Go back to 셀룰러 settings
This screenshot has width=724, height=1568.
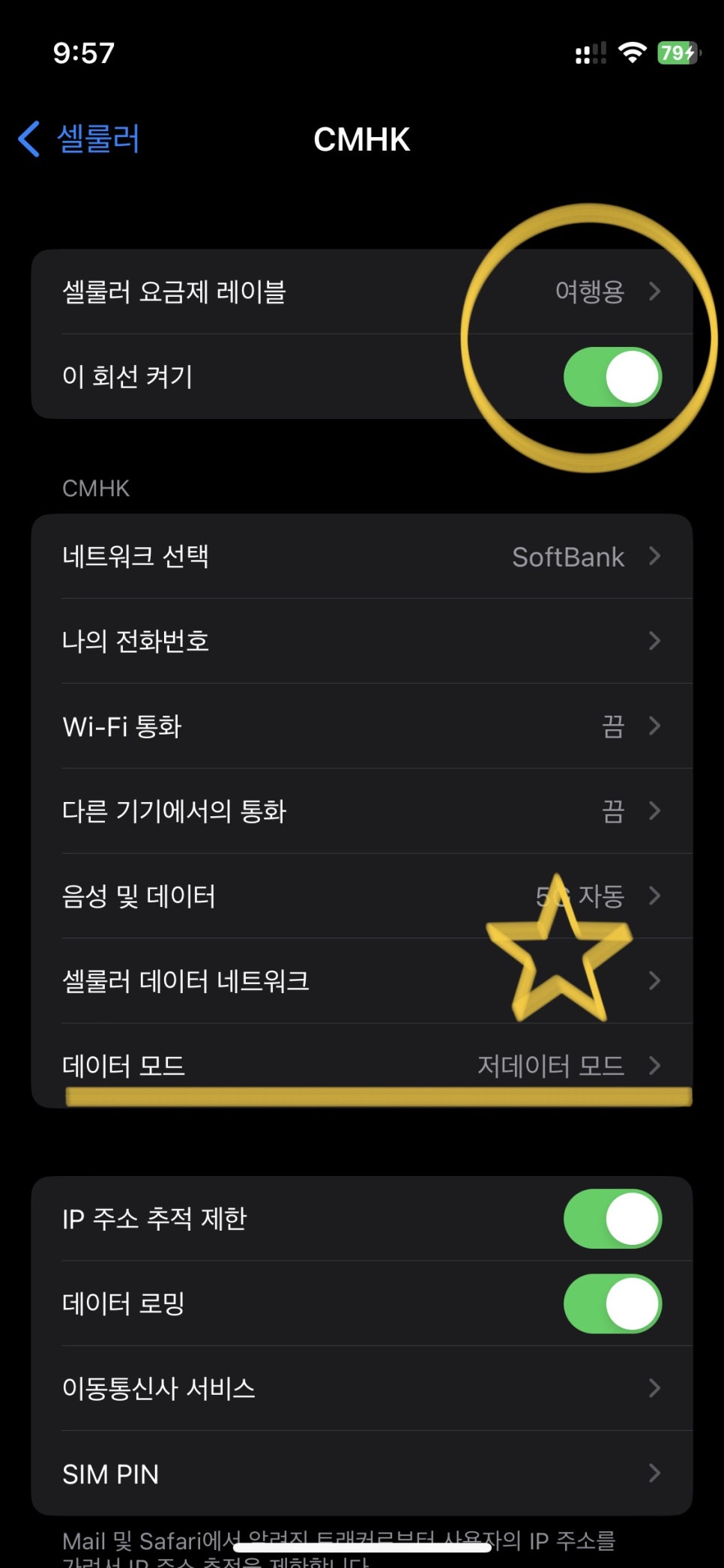coord(79,139)
